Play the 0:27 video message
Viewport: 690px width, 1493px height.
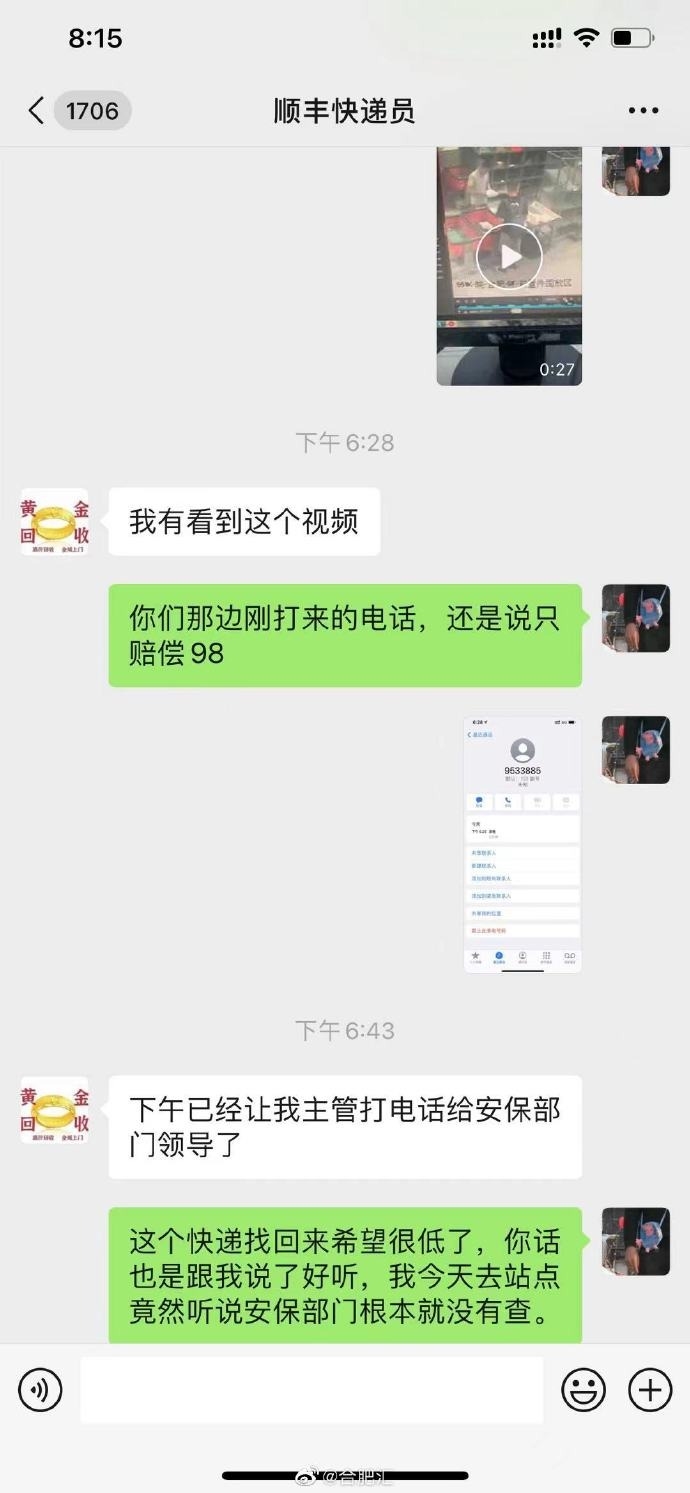point(509,258)
